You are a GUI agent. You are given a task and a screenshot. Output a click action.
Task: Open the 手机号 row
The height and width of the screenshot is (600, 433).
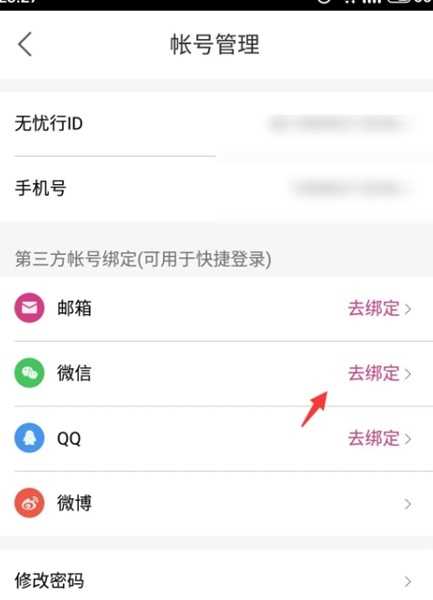(216, 189)
